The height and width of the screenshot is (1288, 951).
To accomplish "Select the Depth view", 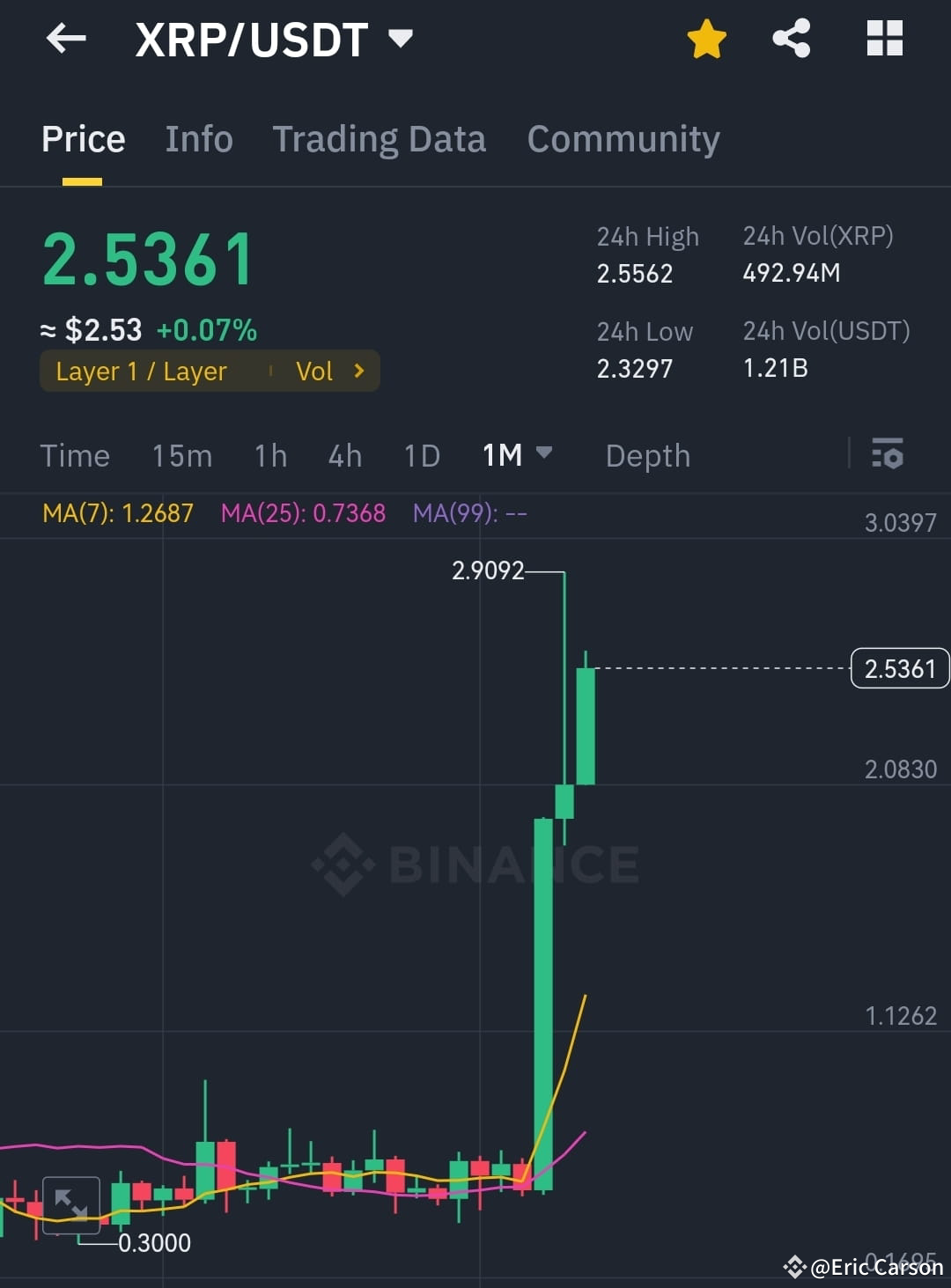I will point(647,455).
